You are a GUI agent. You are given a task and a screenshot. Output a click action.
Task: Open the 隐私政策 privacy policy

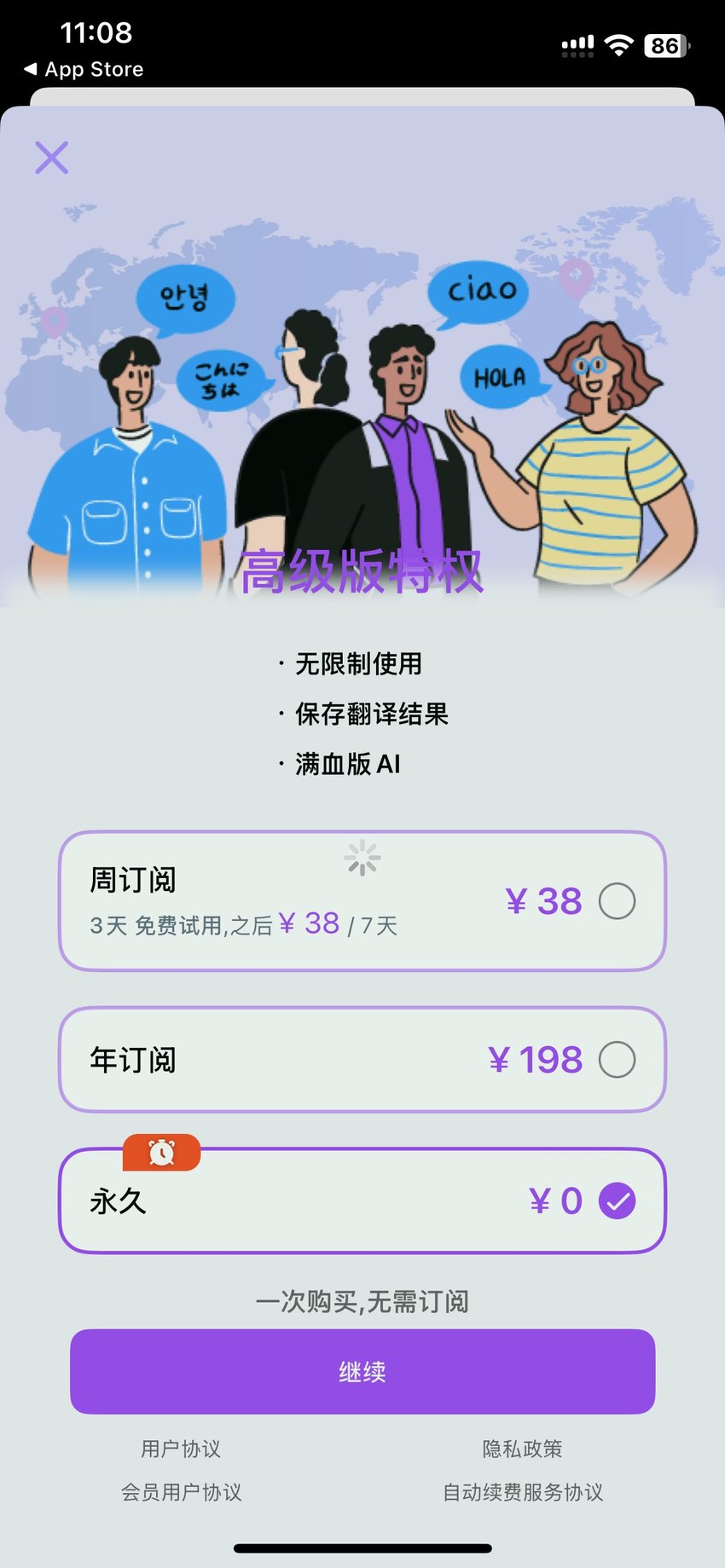point(523,1449)
